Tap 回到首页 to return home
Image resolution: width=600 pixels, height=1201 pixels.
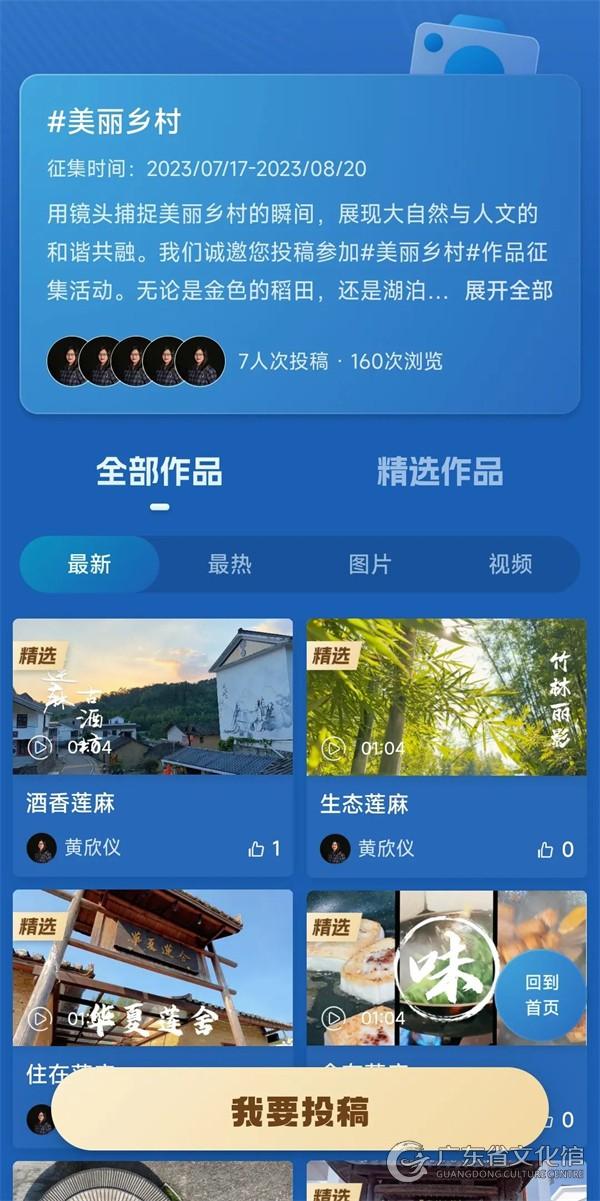tap(542, 995)
